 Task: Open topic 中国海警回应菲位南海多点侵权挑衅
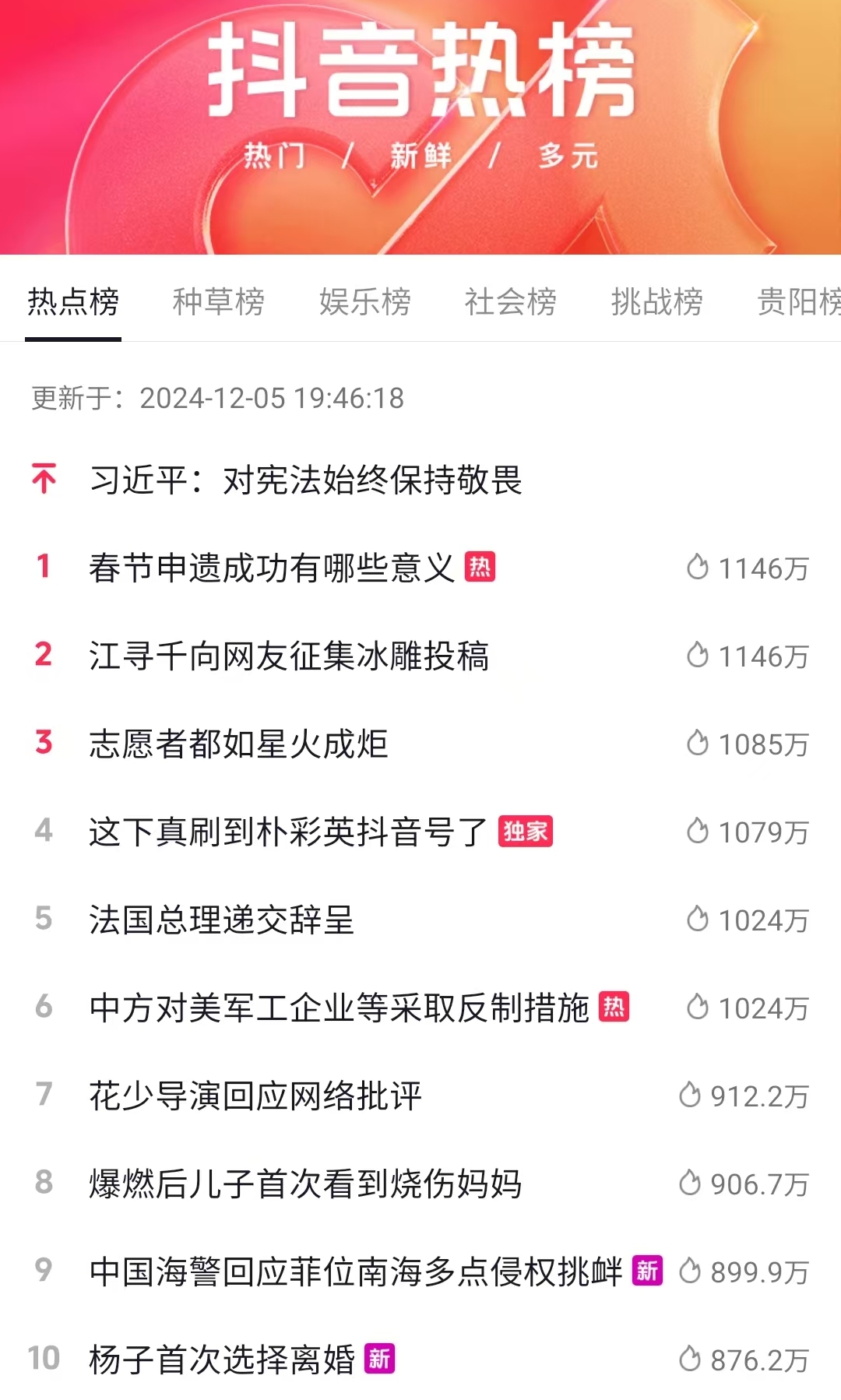coord(355,1272)
